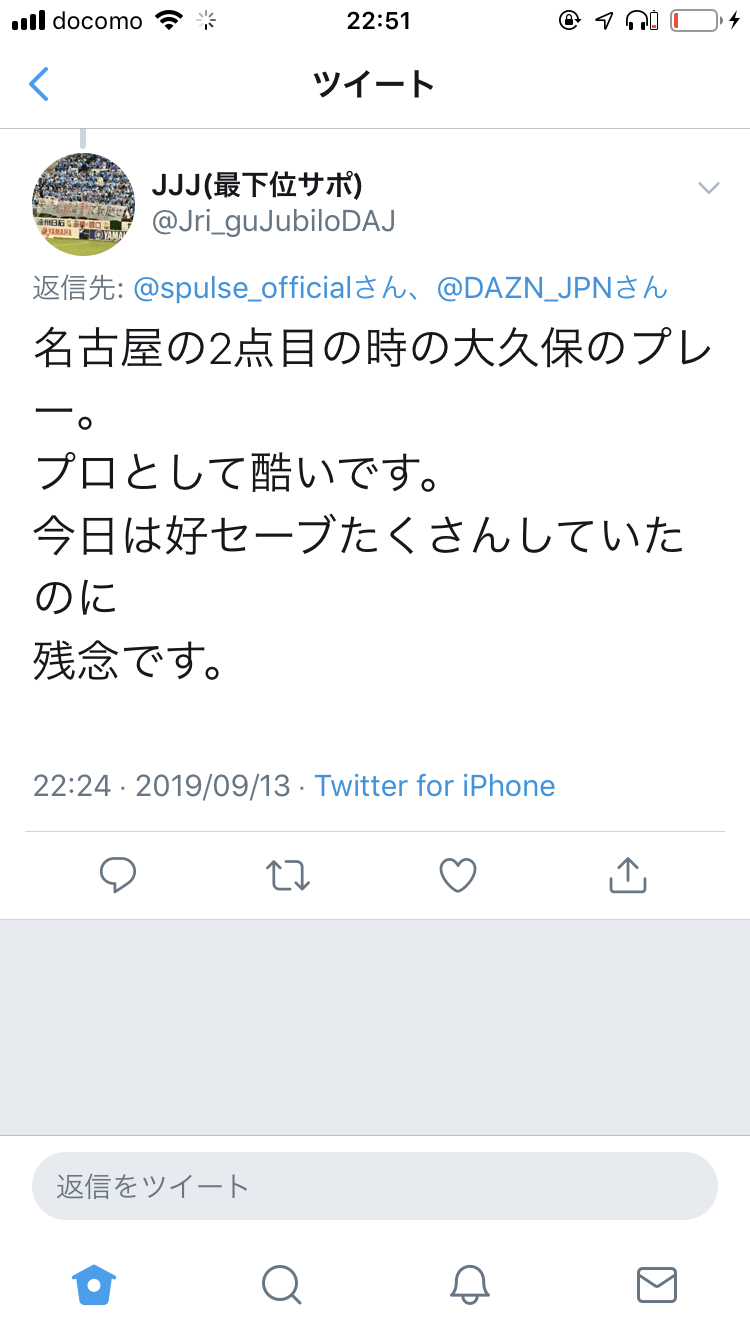Screen dimensions: 750x1334
Task: Go back using the top-left arrow
Action: click(x=39, y=85)
